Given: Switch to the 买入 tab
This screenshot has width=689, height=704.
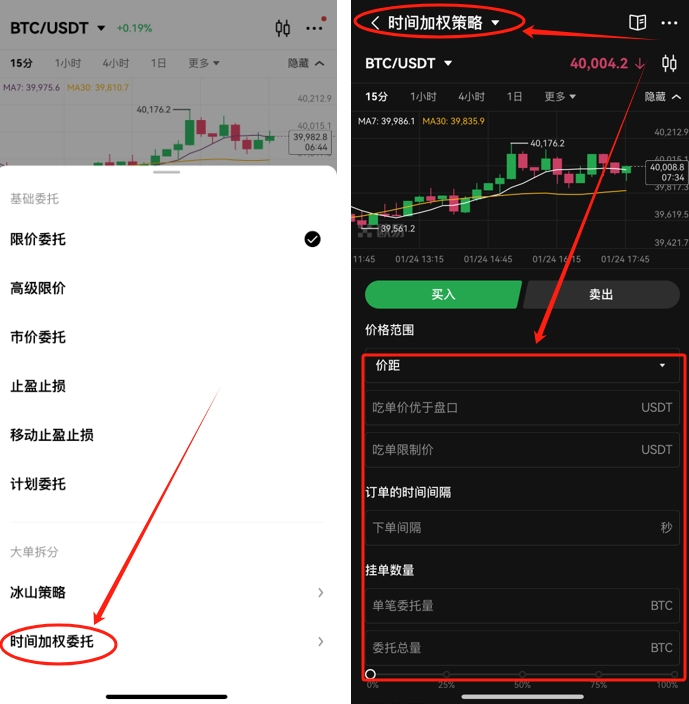Looking at the screenshot, I should 443,295.
